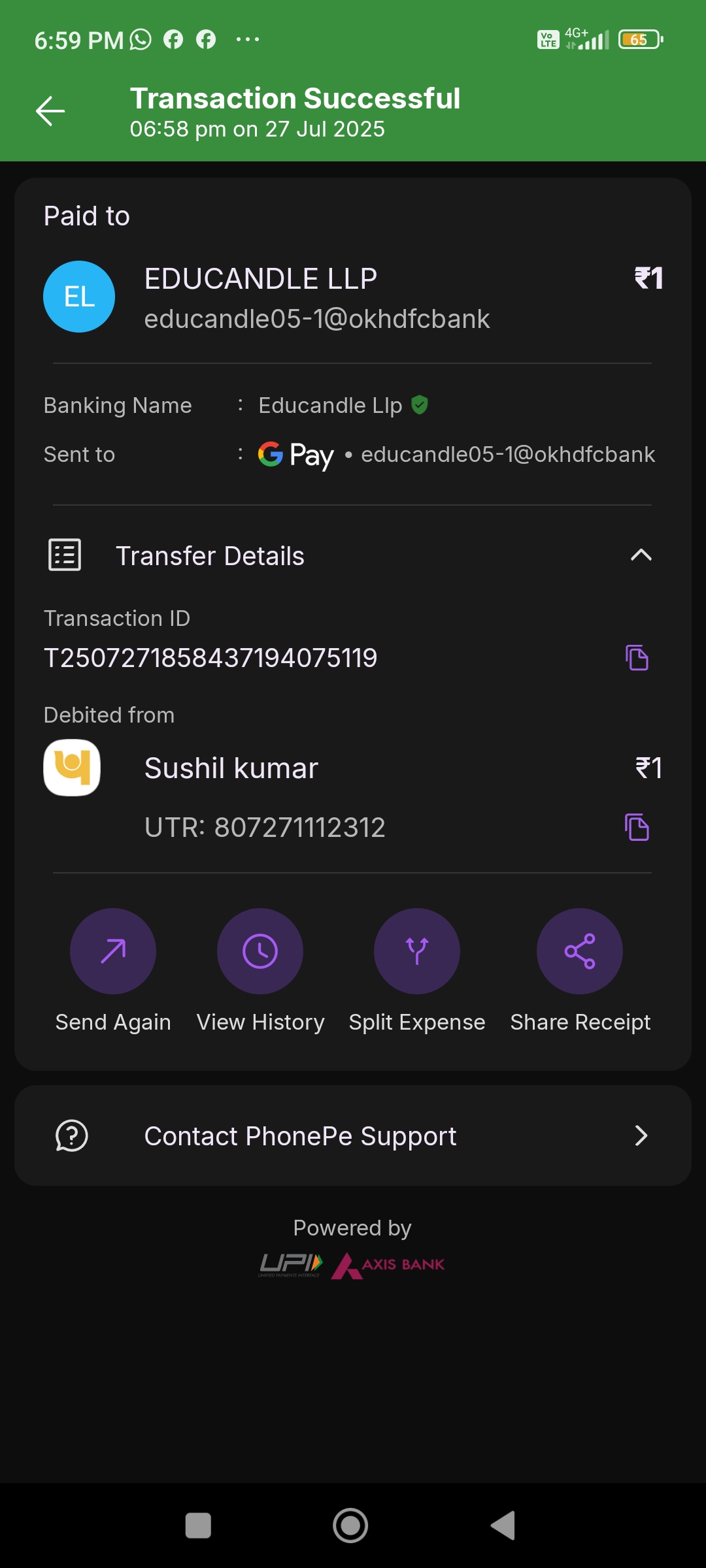The image size is (706, 1568).
Task: Open recent apps from navigation bar
Action: point(198,1526)
